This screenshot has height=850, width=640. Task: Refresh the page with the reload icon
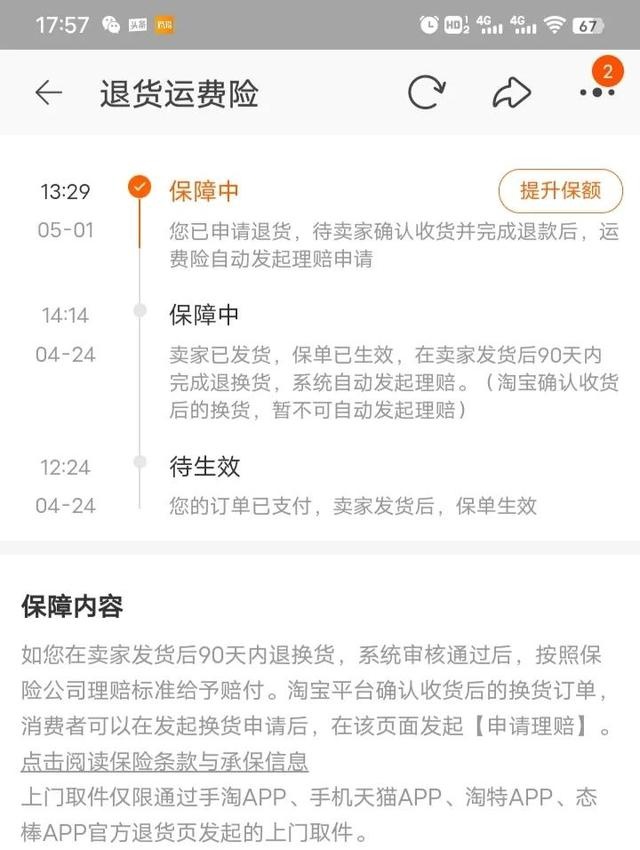tap(426, 93)
